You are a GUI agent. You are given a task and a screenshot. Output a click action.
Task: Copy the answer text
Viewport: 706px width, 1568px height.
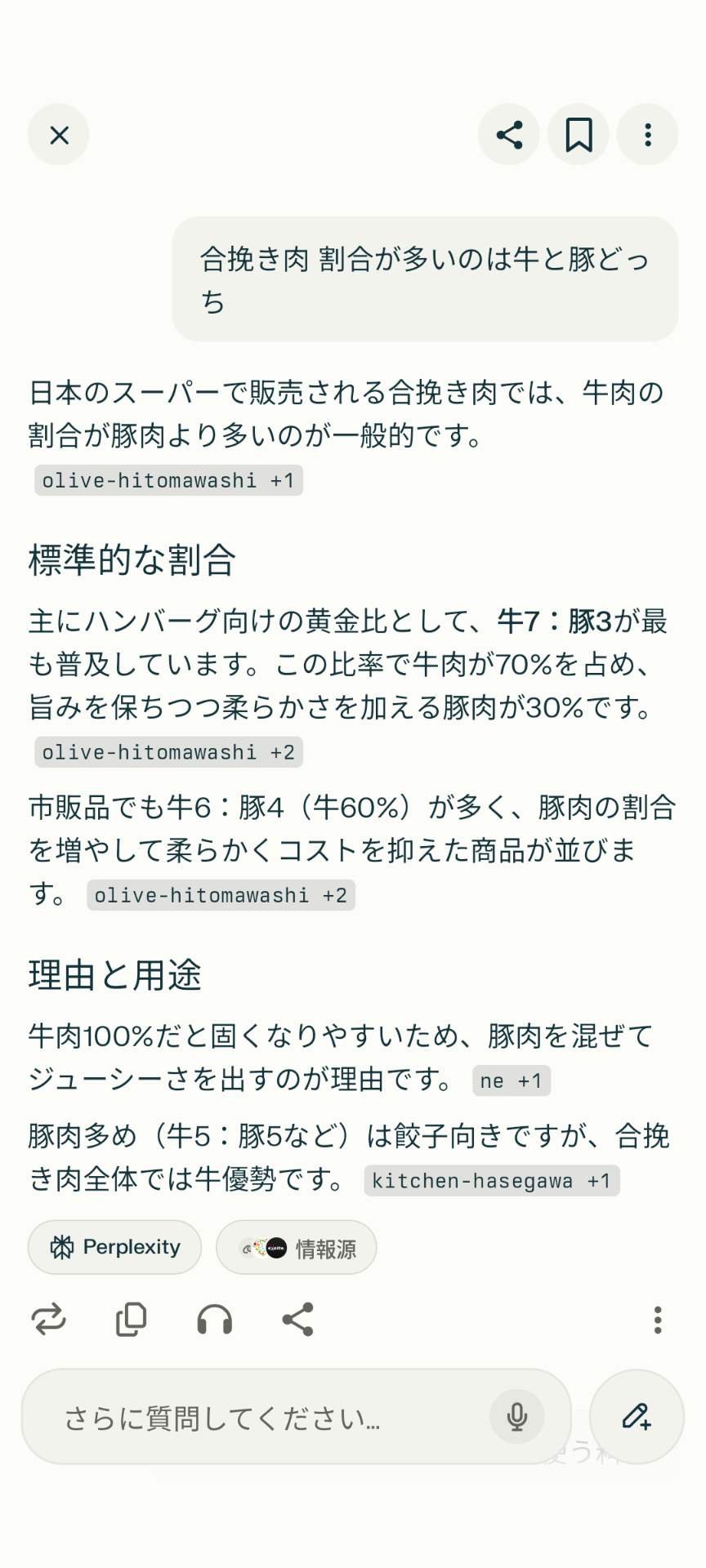(131, 1320)
